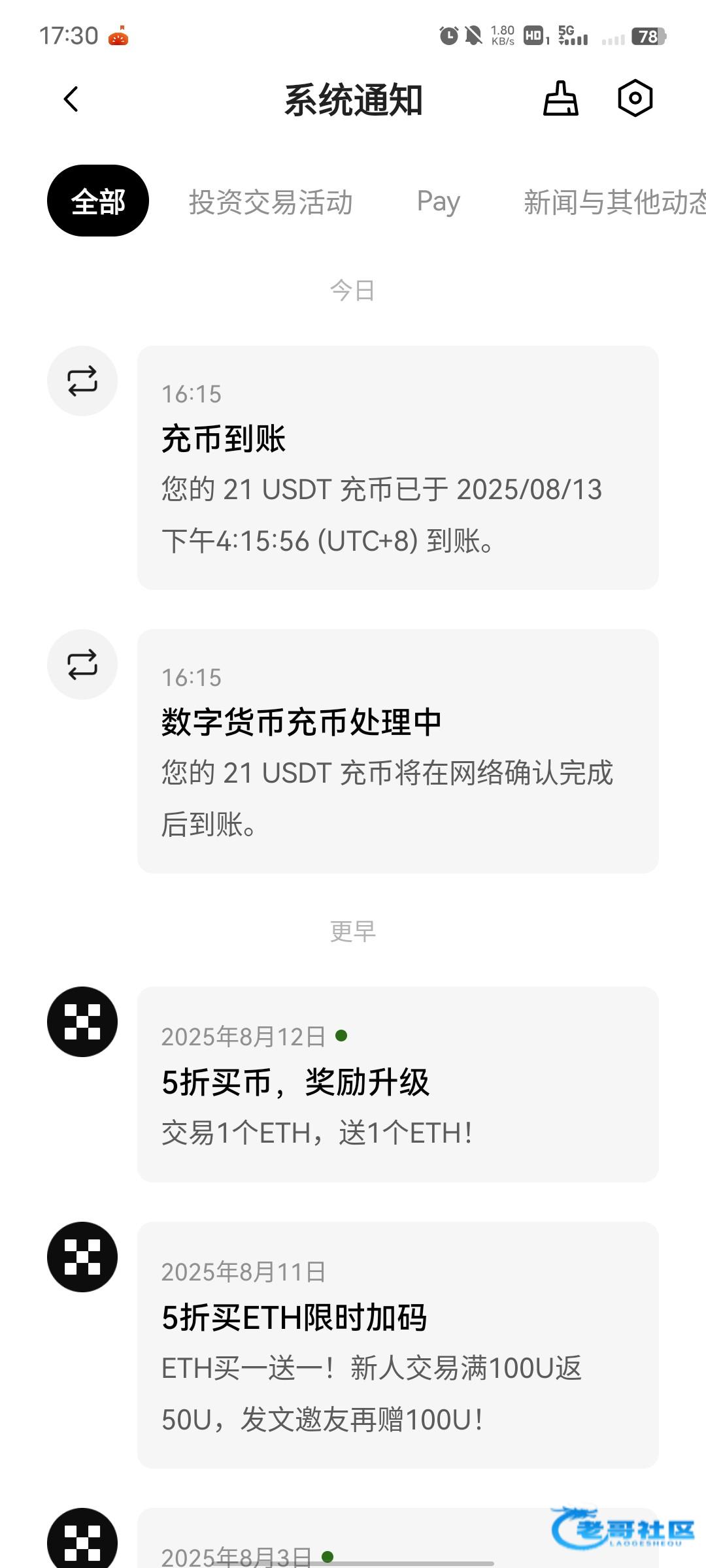Image resolution: width=706 pixels, height=1568 pixels.
Task: Open the 数字货币充币处理中 notification
Action: pos(397,751)
